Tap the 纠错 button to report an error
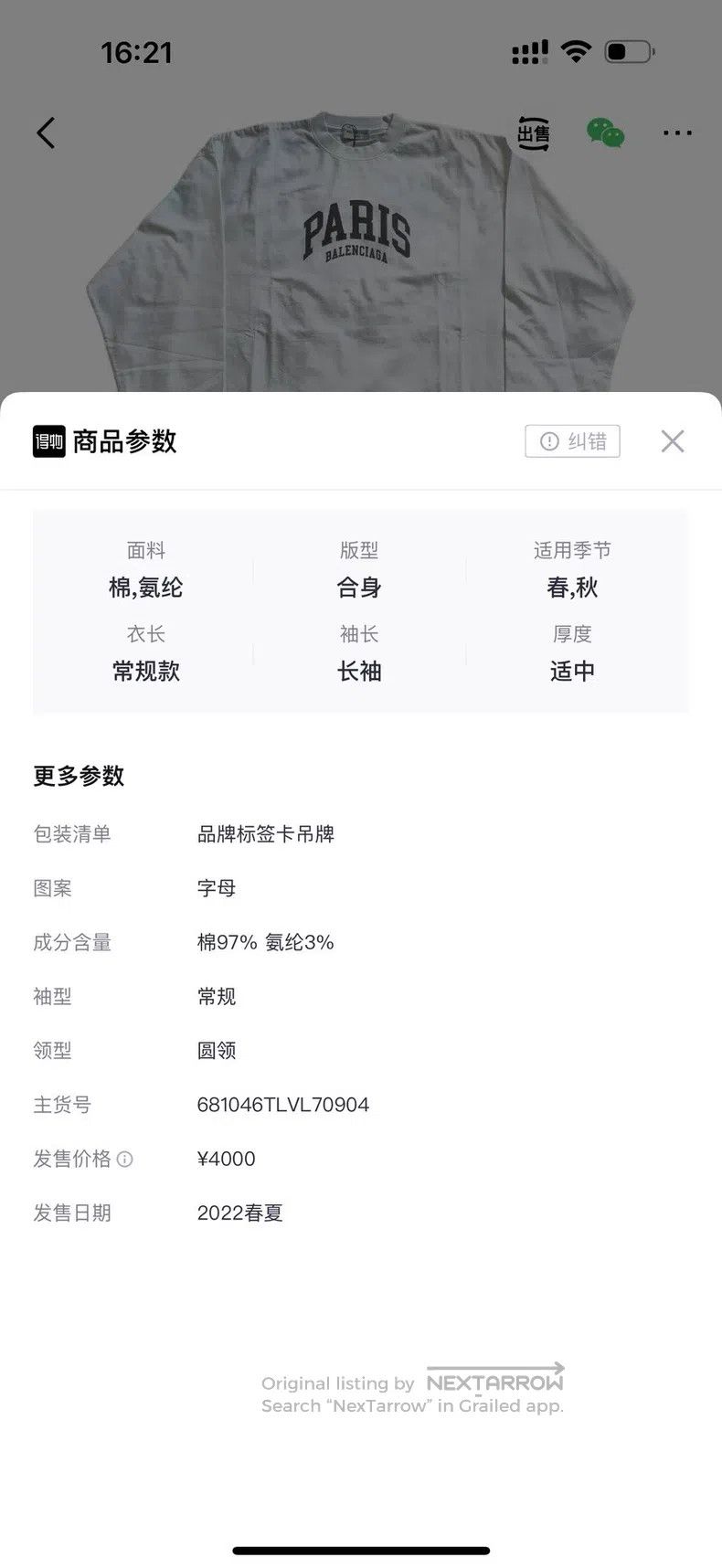The width and height of the screenshot is (722, 1568). (x=573, y=441)
